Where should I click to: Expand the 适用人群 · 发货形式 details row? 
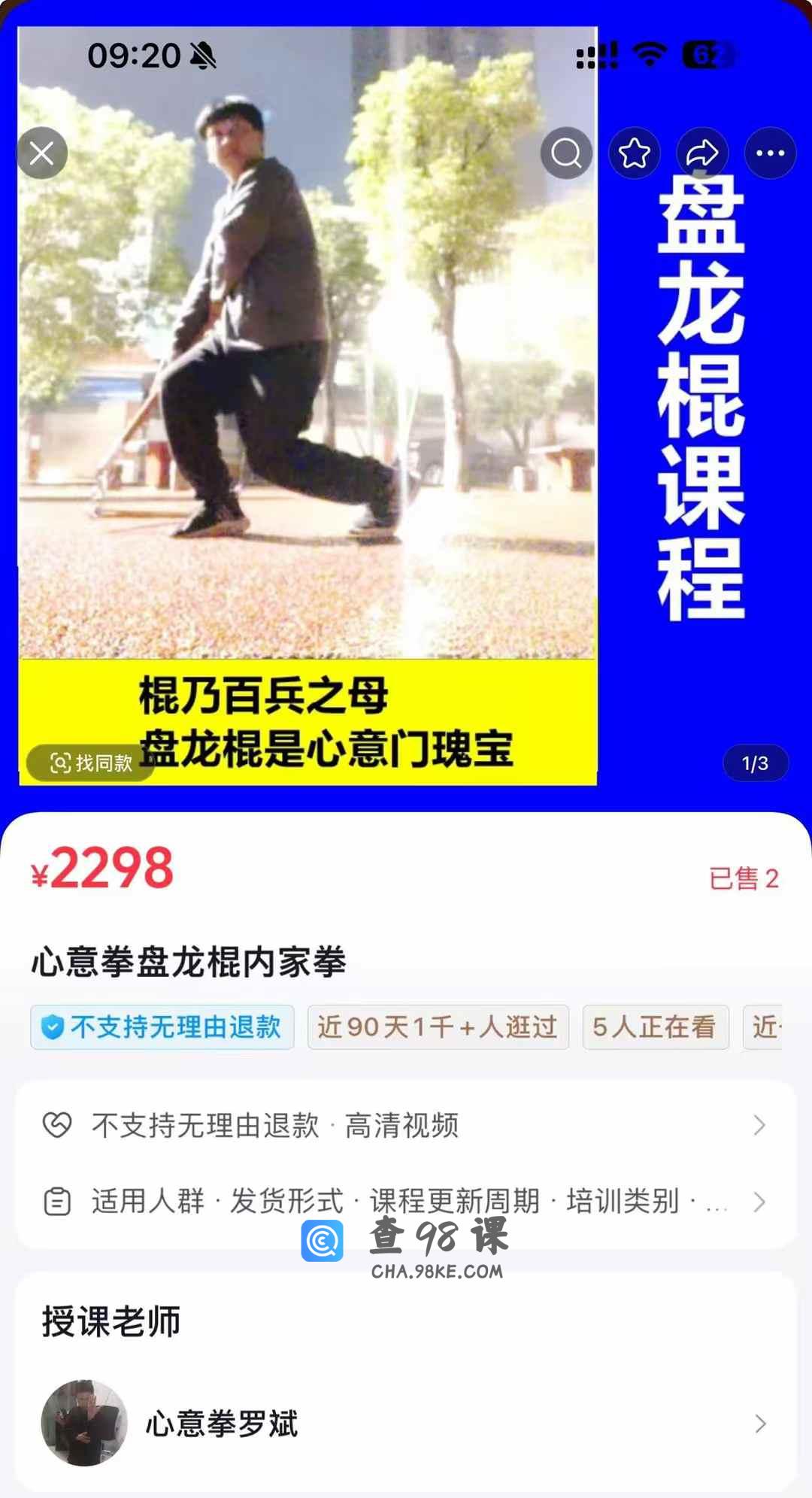coord(406,1201)
